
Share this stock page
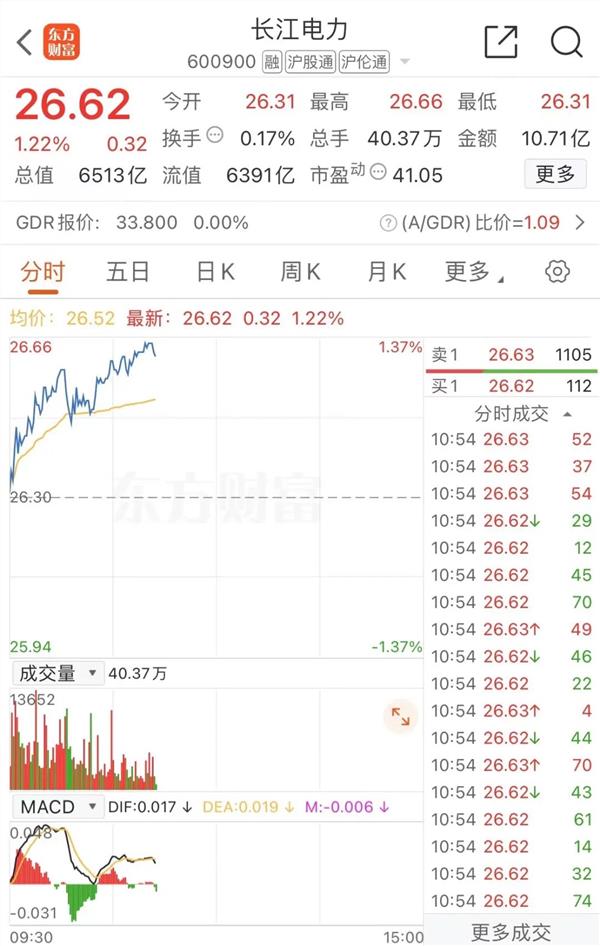(500, 42)
